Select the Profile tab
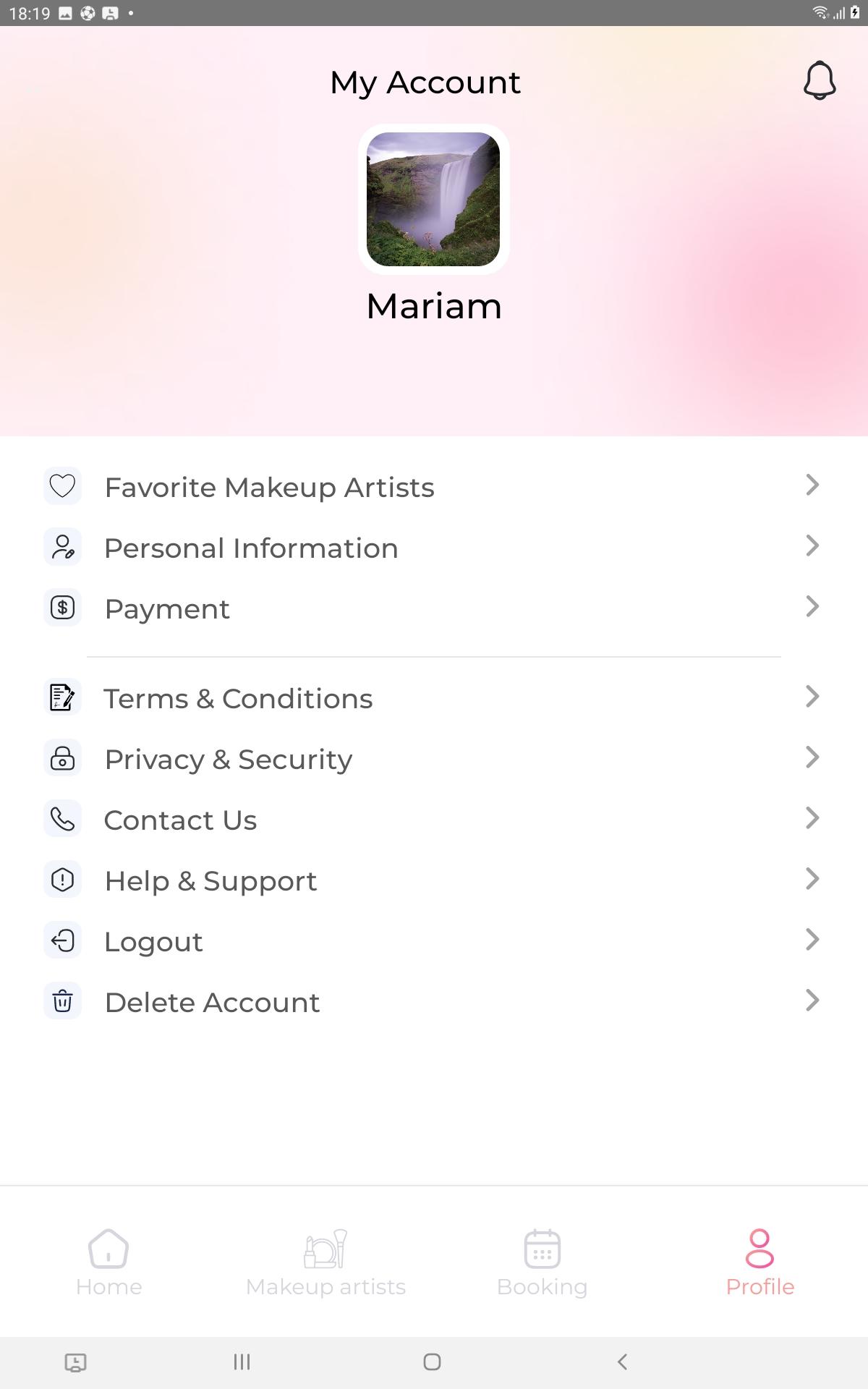This screenshot has width=868, height=1389. tap(759, 1262)
